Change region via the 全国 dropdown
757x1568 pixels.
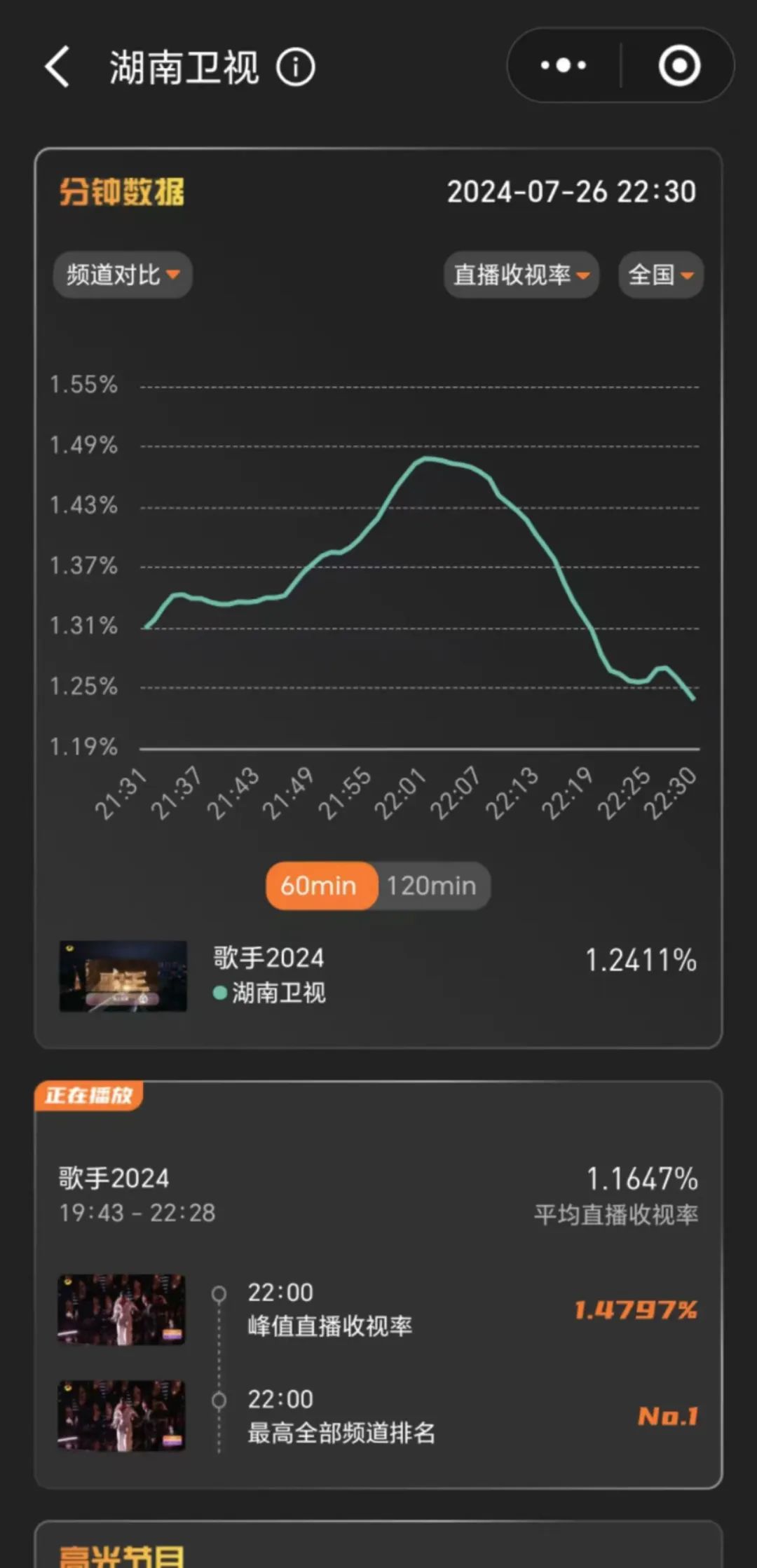point(660,275)
